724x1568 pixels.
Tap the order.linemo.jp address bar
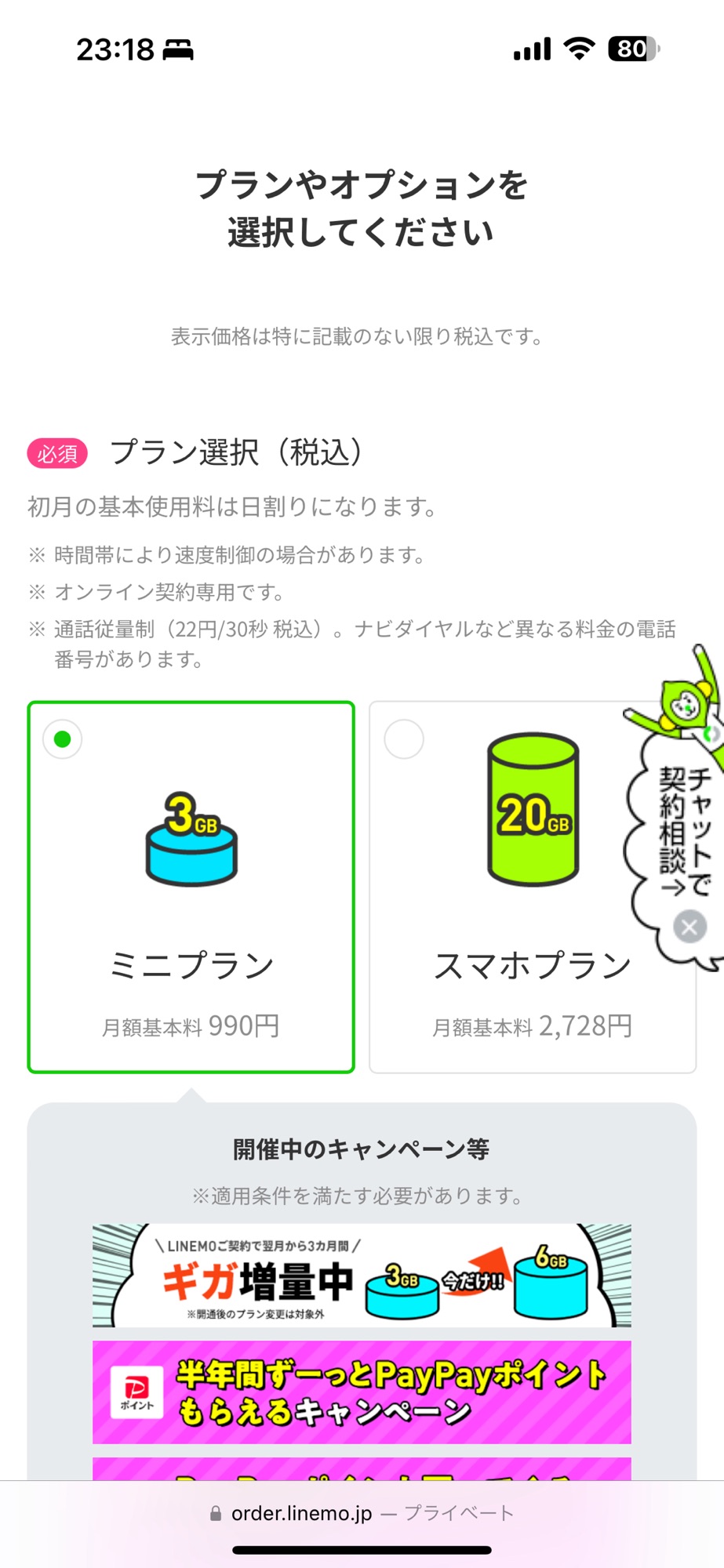click(362, 1513)
